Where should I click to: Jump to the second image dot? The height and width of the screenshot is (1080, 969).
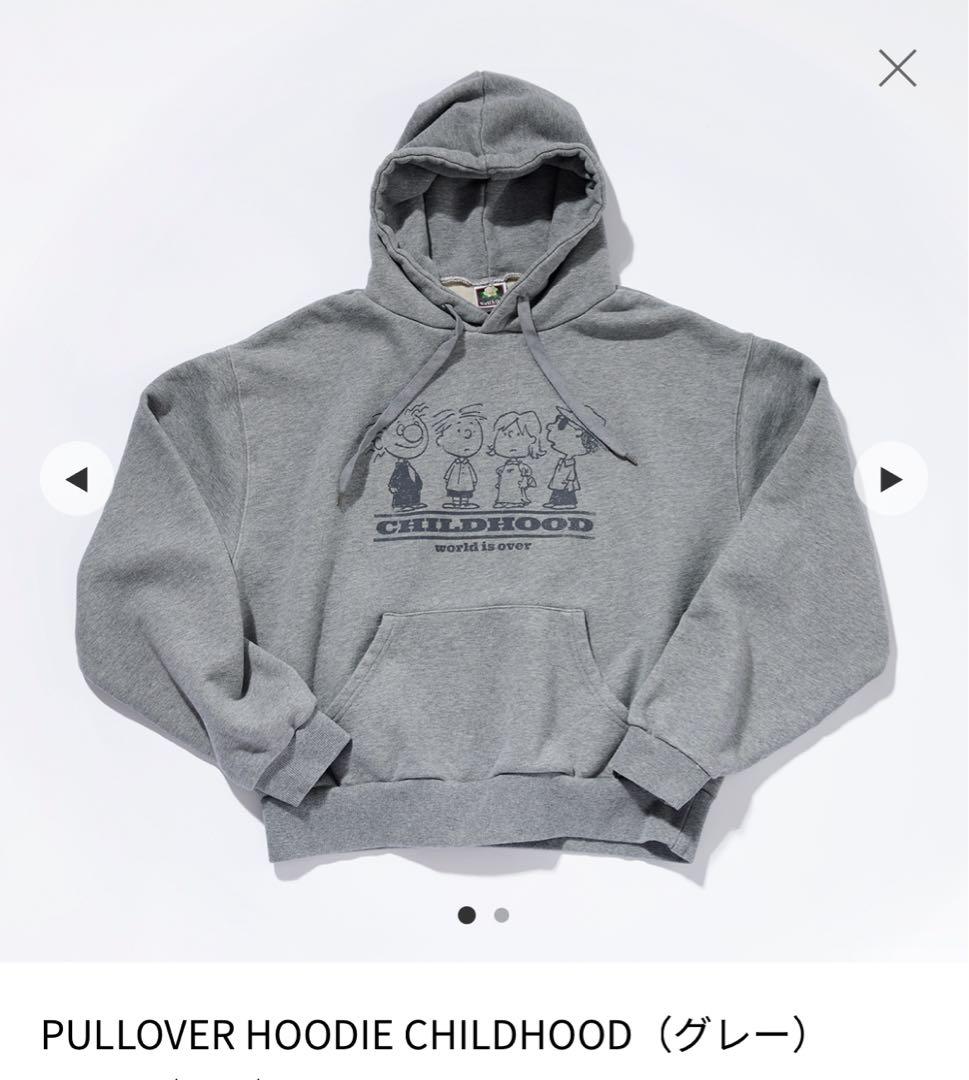[501, 914]
